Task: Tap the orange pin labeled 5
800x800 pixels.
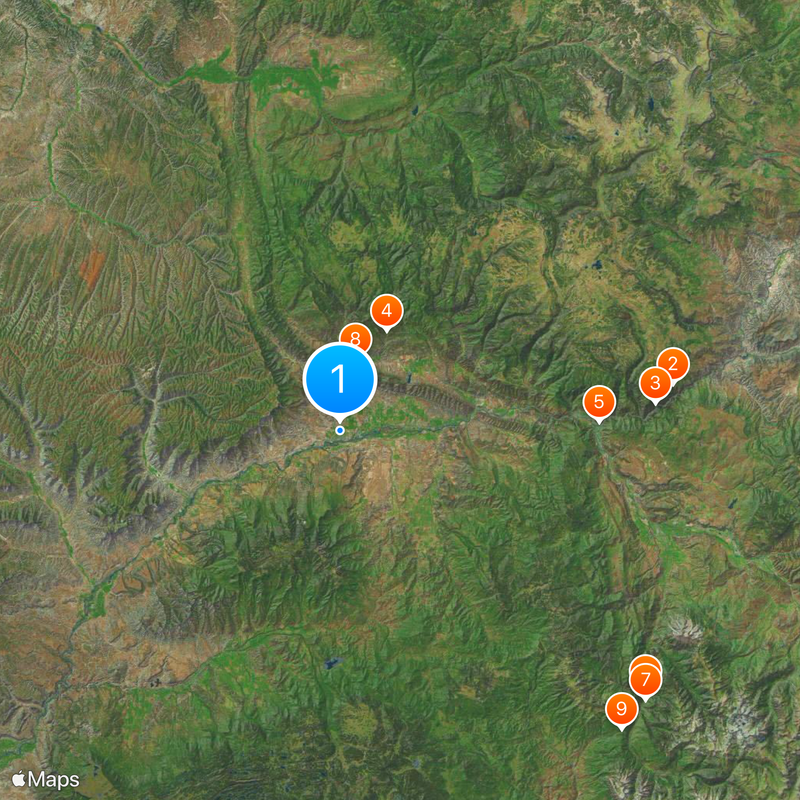Action: click(599, 402)
